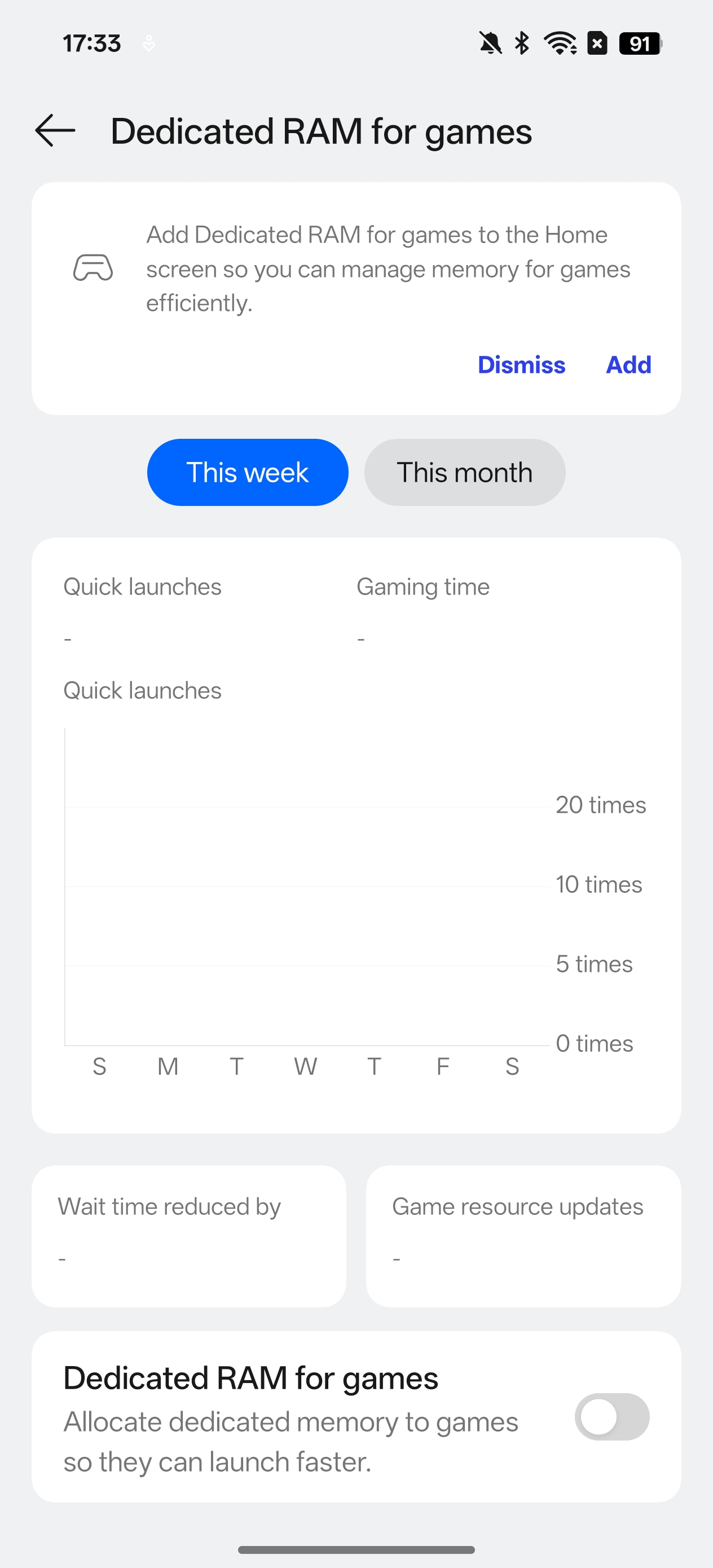The width and height of the screenshot is (713, 1568).
Task: Switch to This month stats
Action: tap(465, 472)
